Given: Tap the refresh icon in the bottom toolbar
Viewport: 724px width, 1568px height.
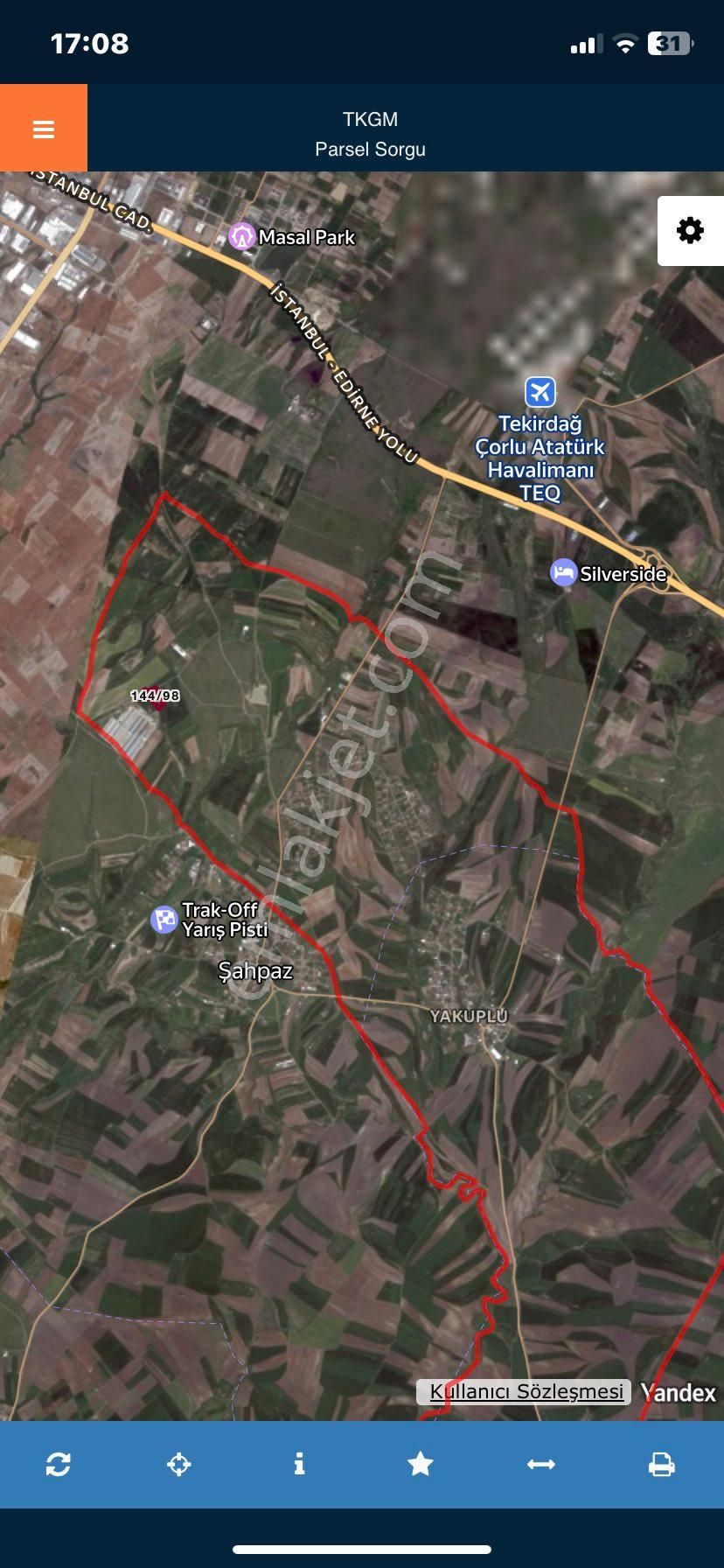Looking at the screenshot, I should pyautogui.click(x=59, y=1464).
